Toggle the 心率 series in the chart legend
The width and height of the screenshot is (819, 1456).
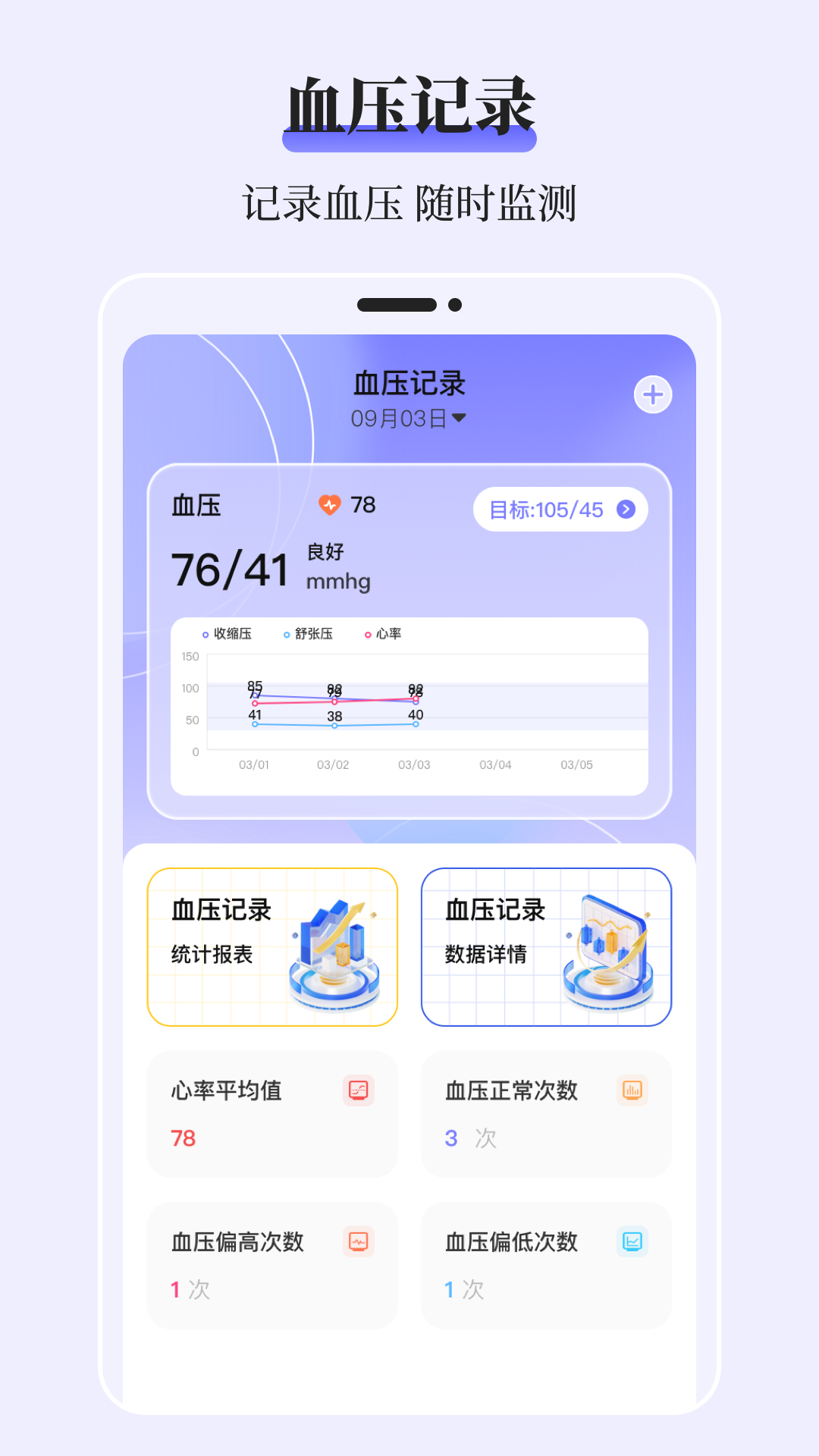coord(388,635)
